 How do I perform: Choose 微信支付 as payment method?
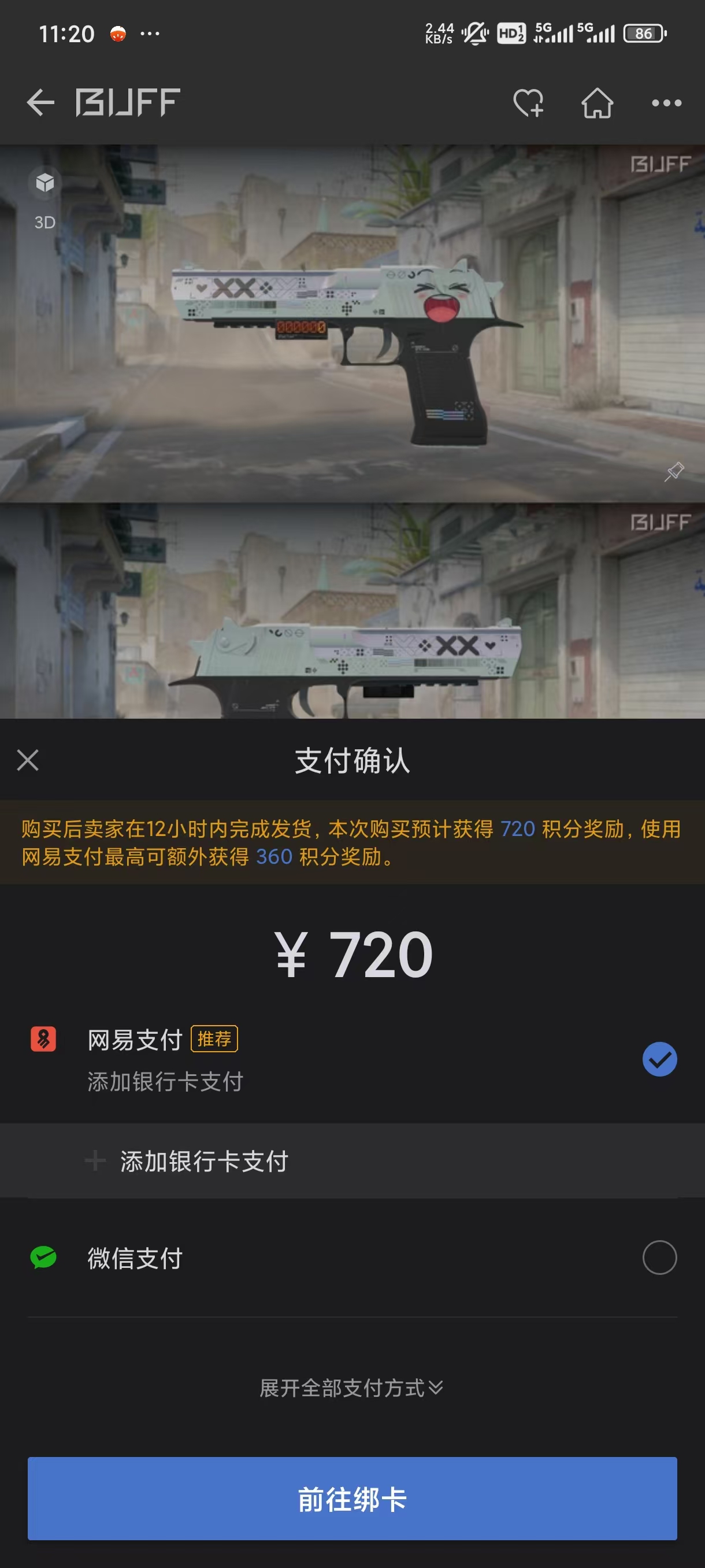pyautogui.click(x=659, y=1258)
